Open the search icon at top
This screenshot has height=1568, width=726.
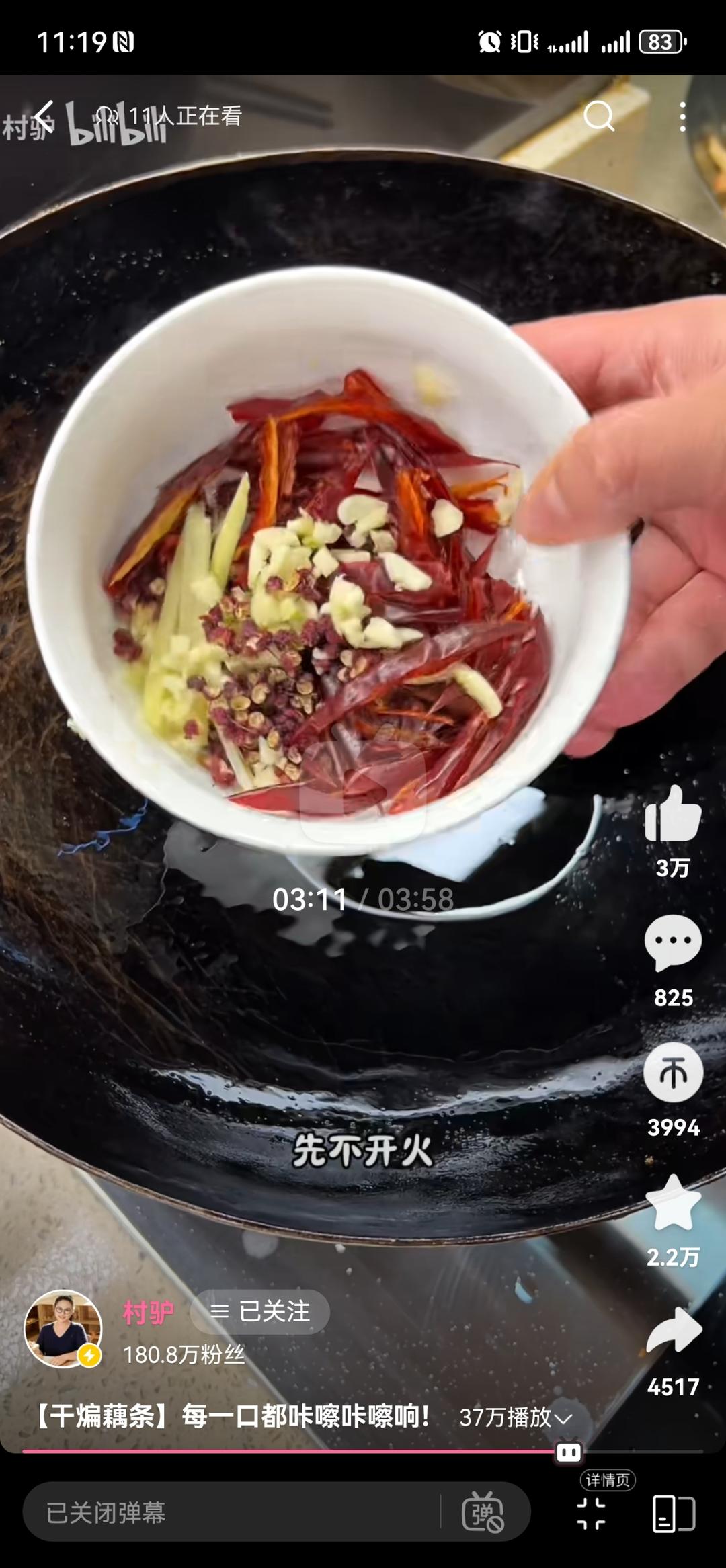click(598, 116)
